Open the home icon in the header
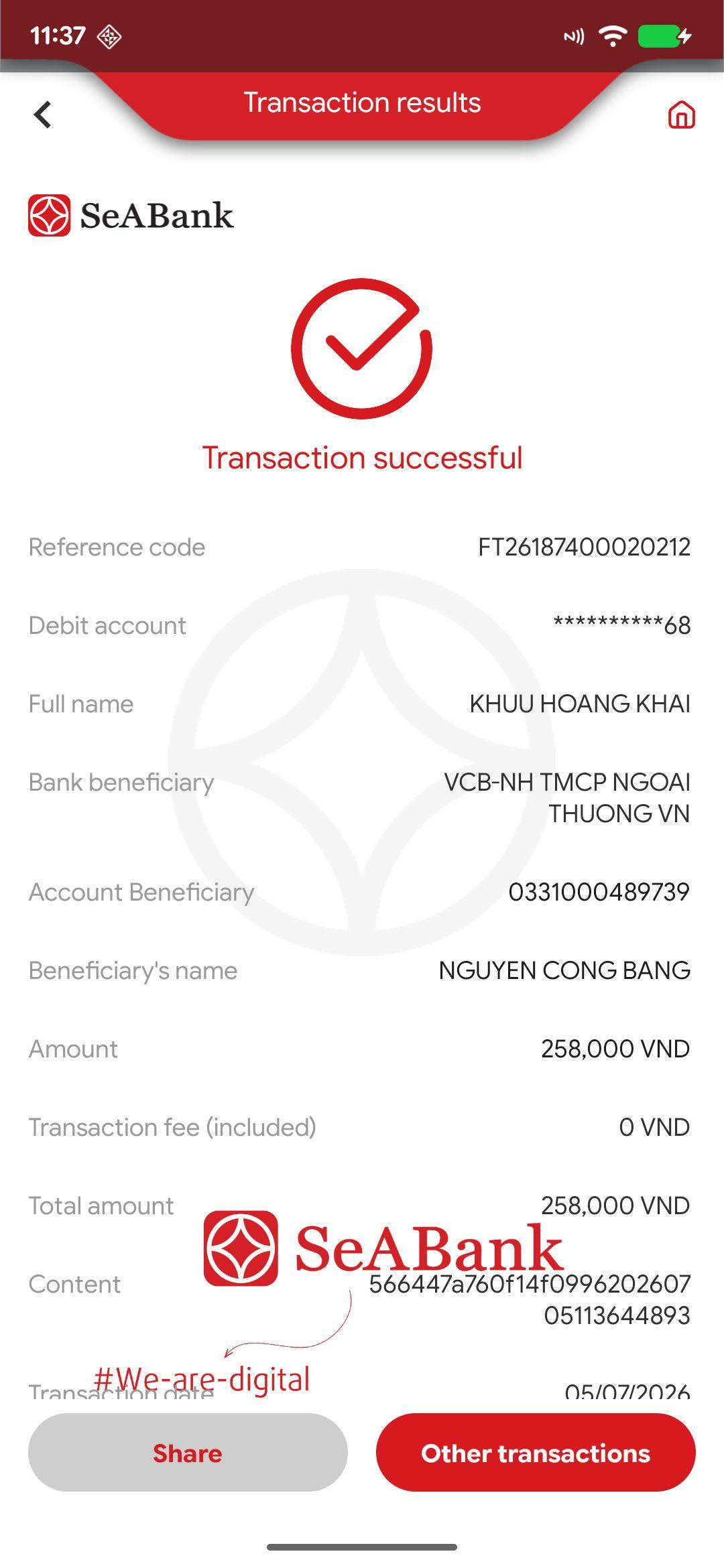 tap(681, 115)
